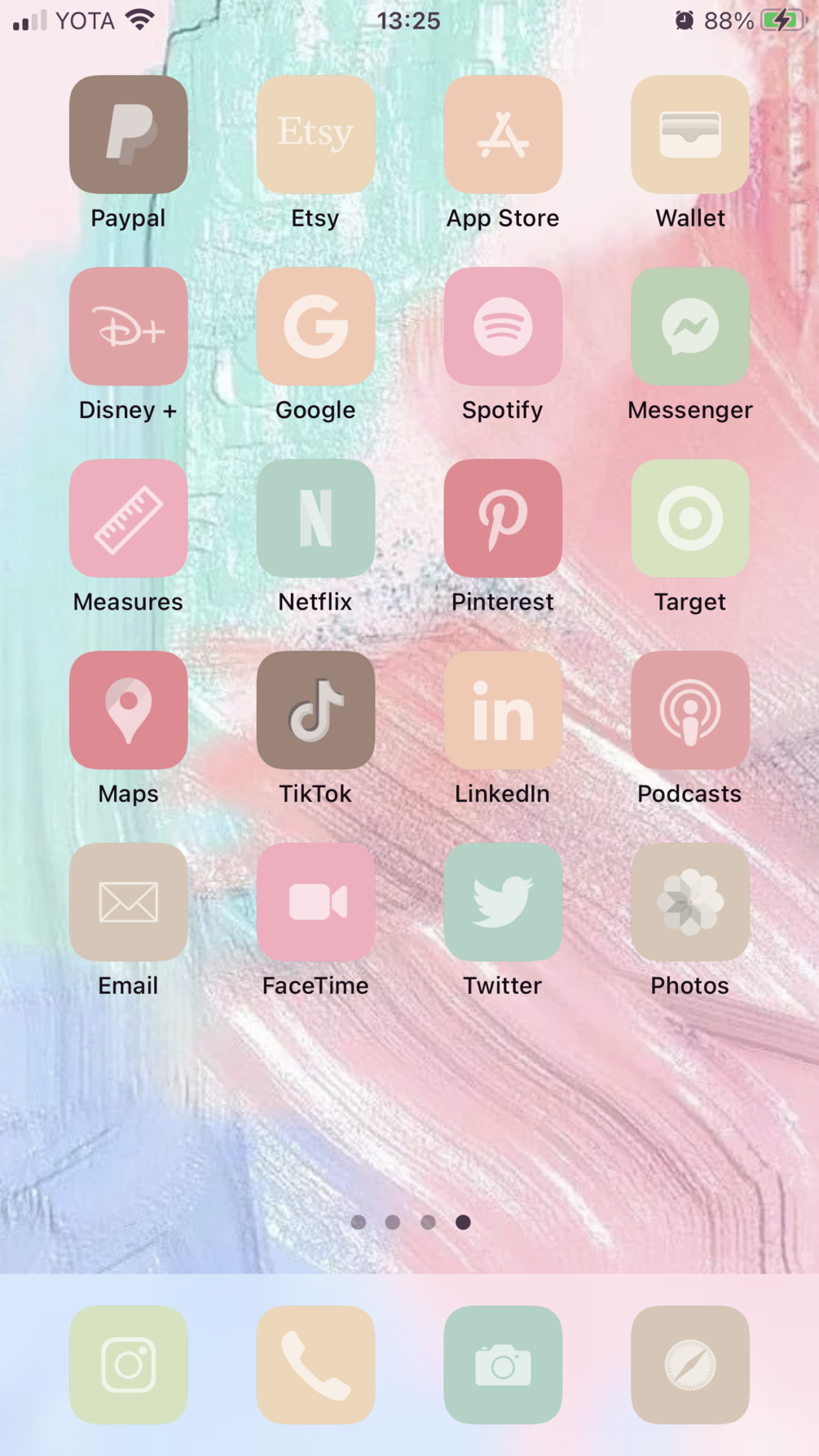The height and width of the screenshot is (1456, 819).
Task: Launch Pinterest
Action: 503,518
